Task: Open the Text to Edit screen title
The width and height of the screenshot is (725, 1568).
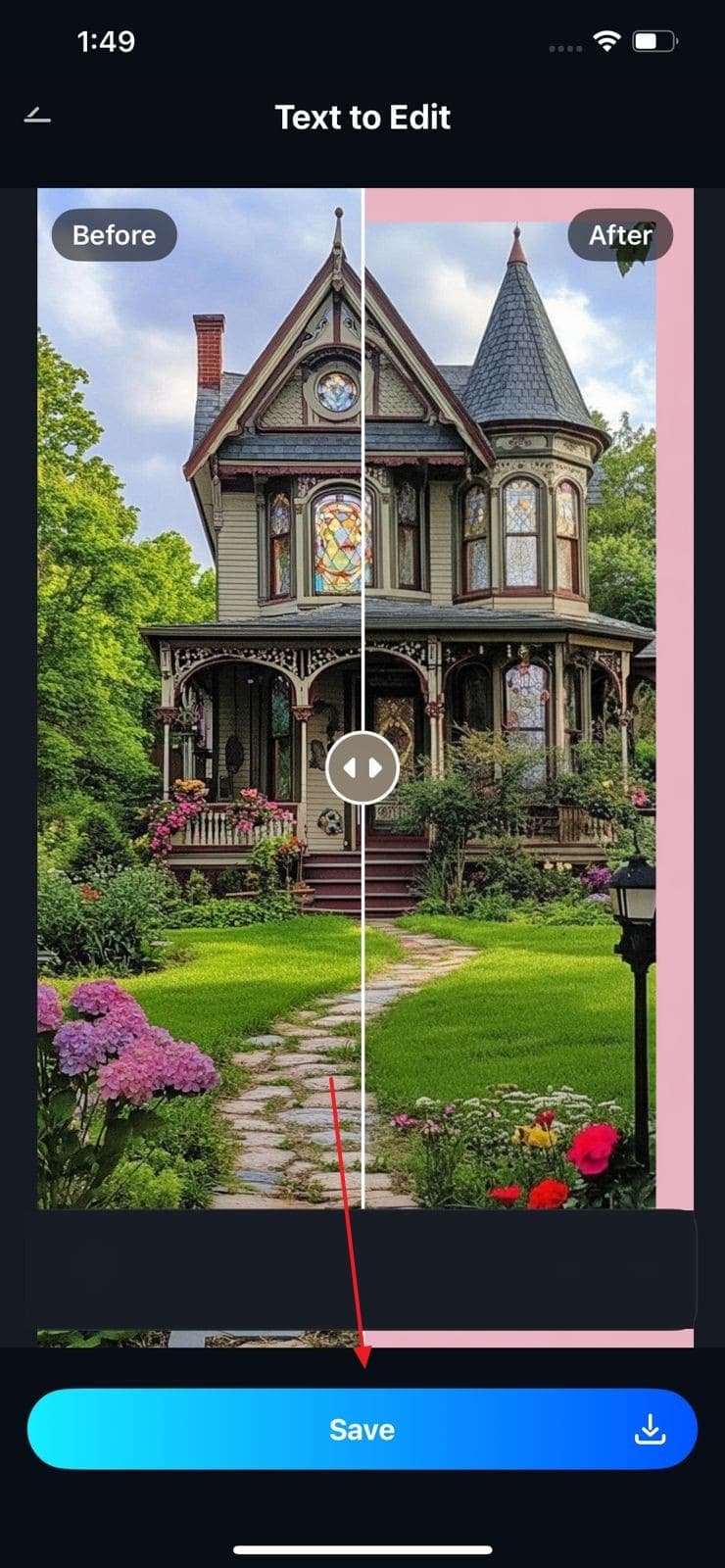Action: click(362, 117)
